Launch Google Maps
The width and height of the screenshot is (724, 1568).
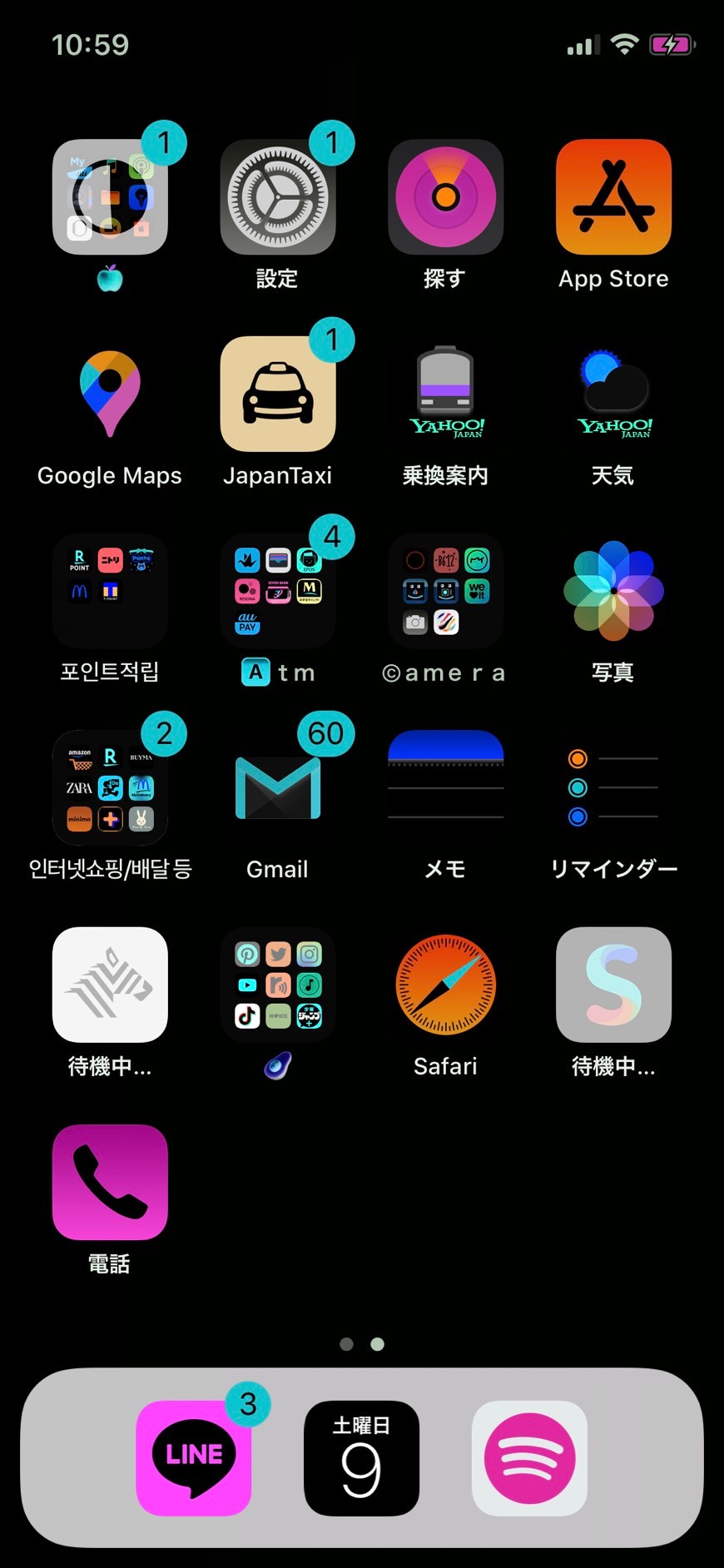(x=110, y=394)
